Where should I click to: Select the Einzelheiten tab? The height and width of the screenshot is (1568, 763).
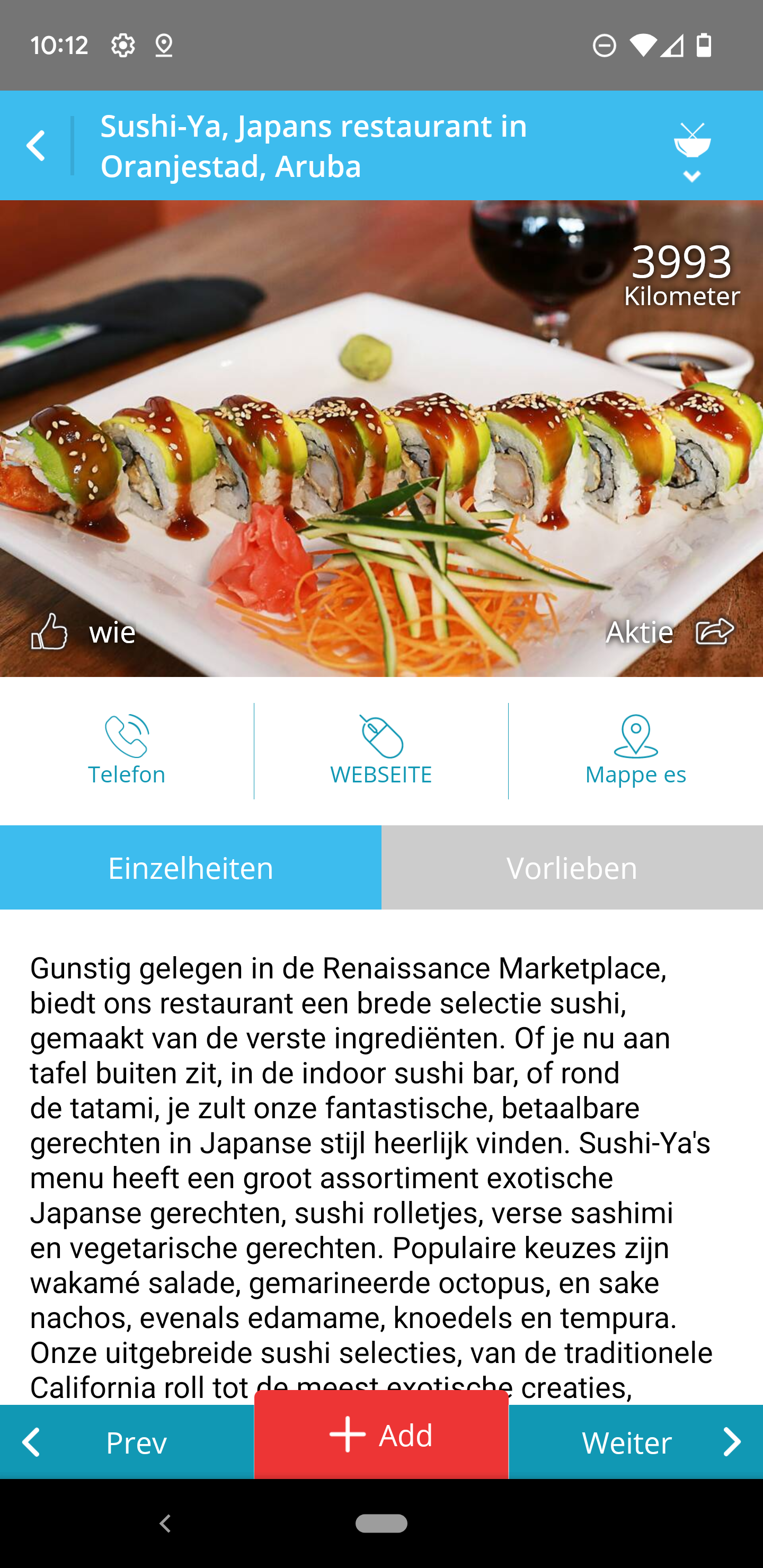[191, 867]
